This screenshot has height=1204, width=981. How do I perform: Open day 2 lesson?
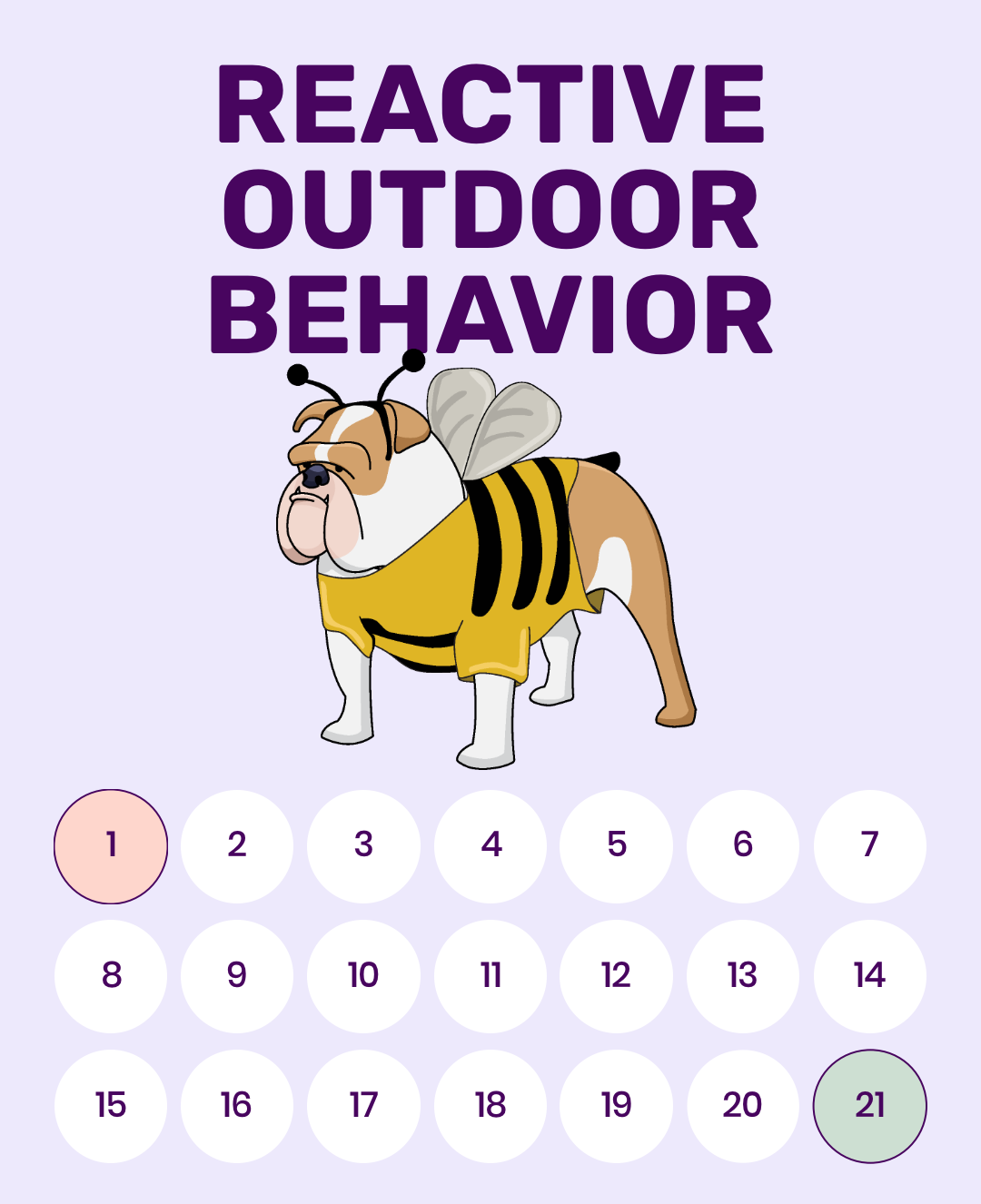tap(237, 846)
